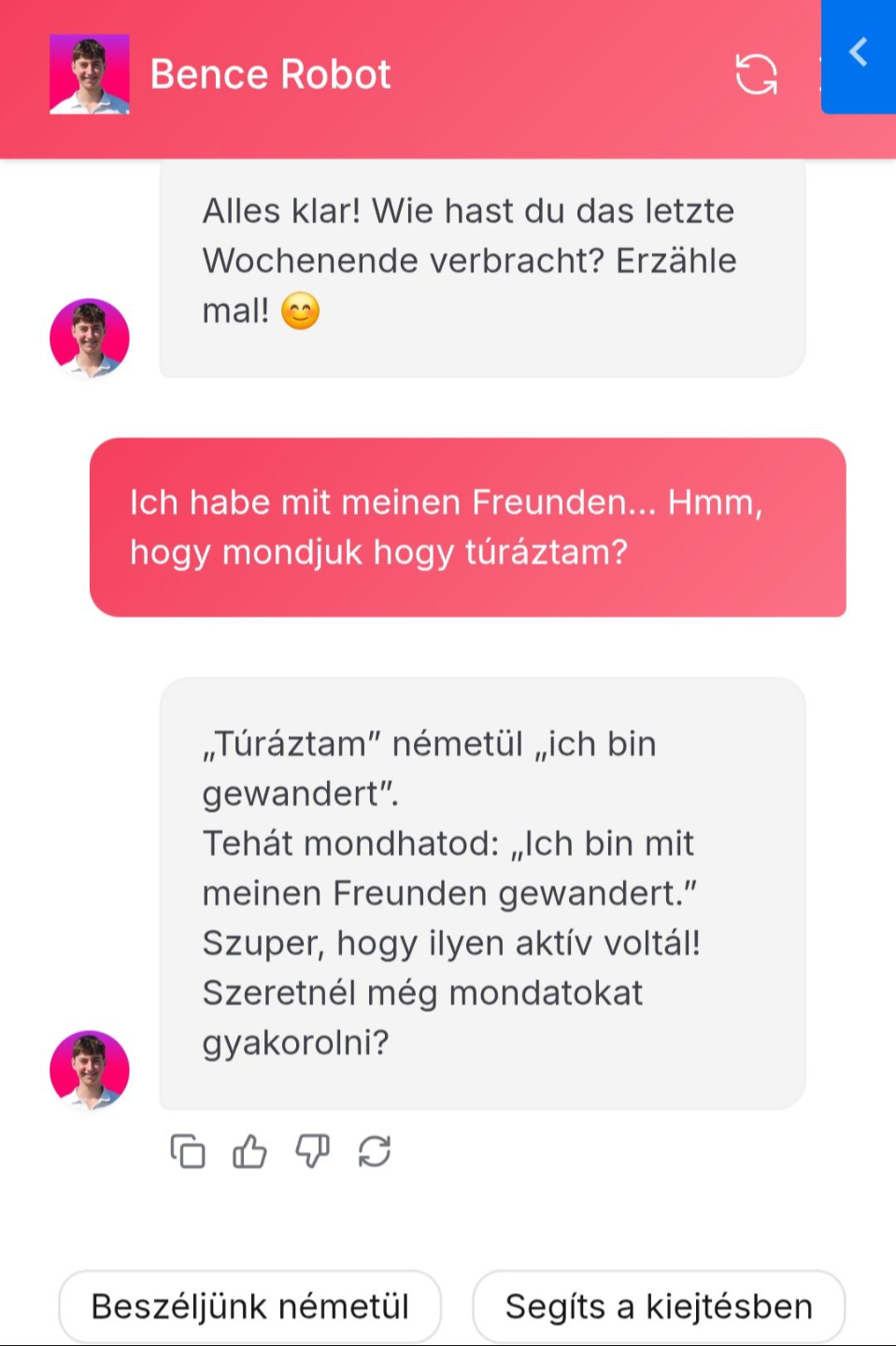Image resolution: width=896 pixels, height=1346 pixels.
Task: Restart the conversation with the refresh icon
Action: point(756,75)
